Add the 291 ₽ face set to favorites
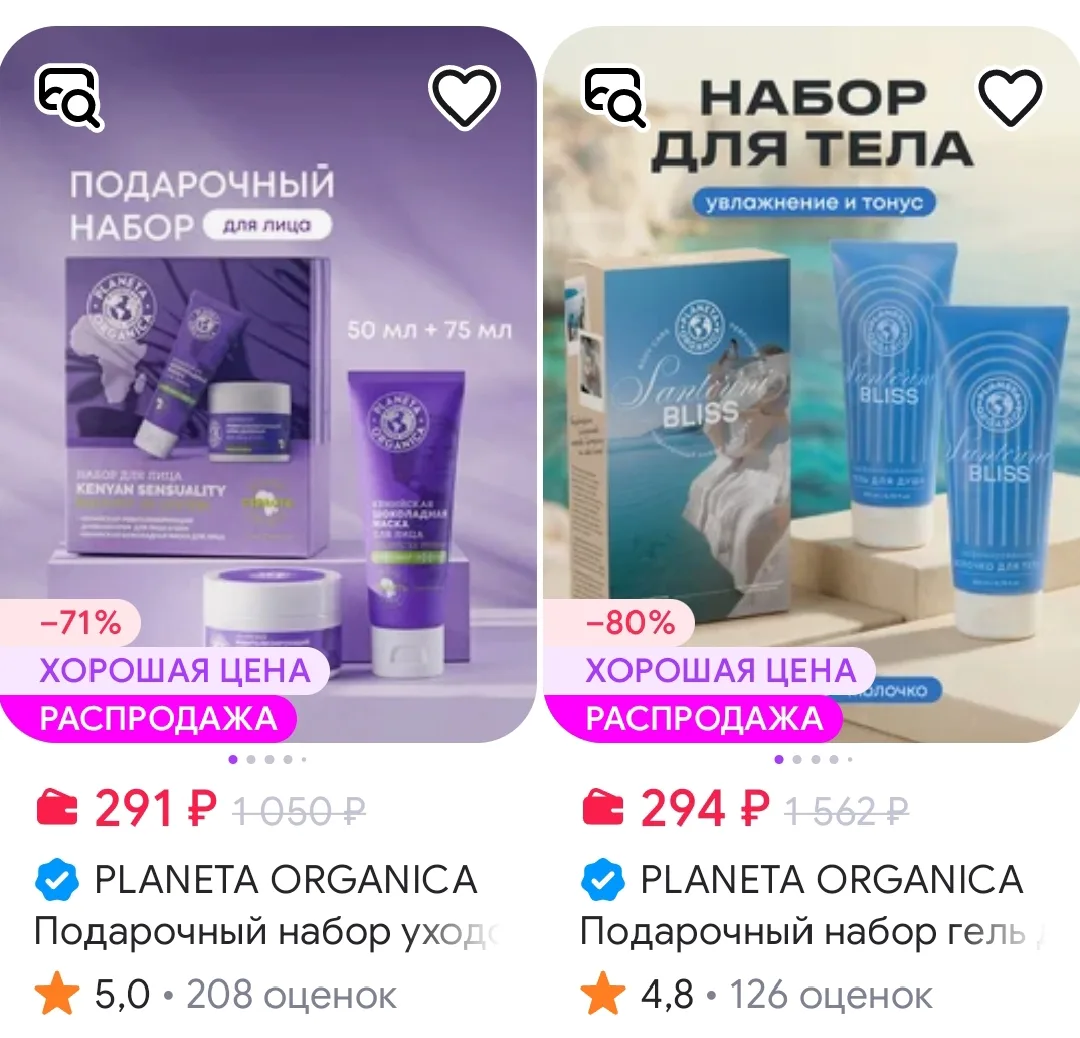1080x1038 pixels. [464, 96]
